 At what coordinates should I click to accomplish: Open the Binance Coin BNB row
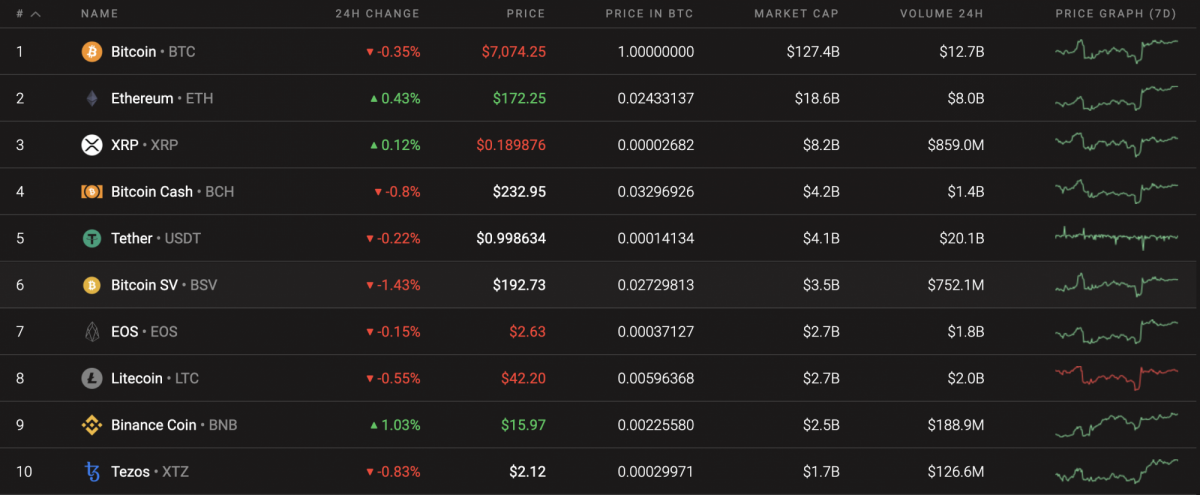point(153,425)
